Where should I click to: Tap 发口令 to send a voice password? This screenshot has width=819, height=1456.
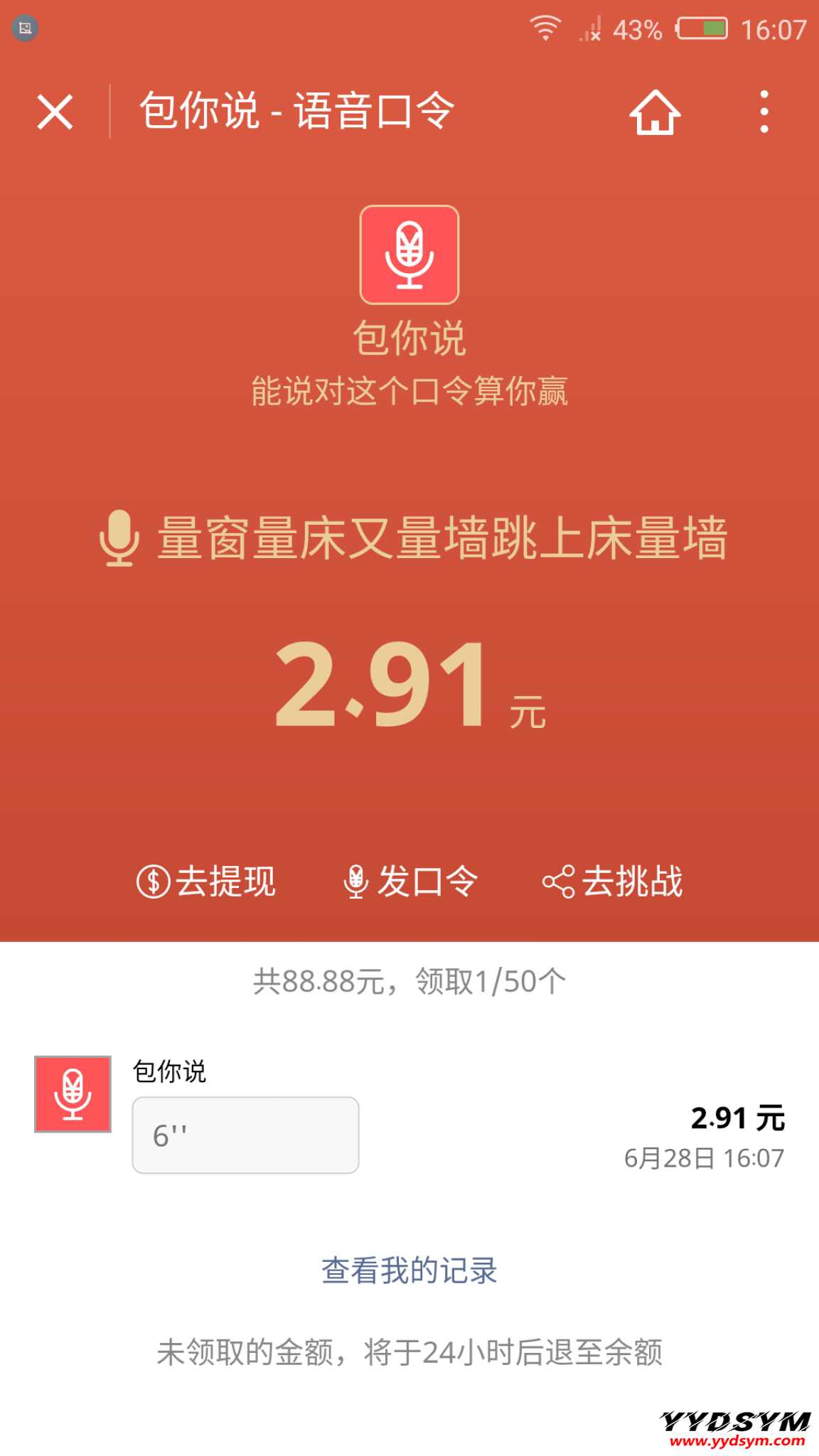(x=410, y=882)
